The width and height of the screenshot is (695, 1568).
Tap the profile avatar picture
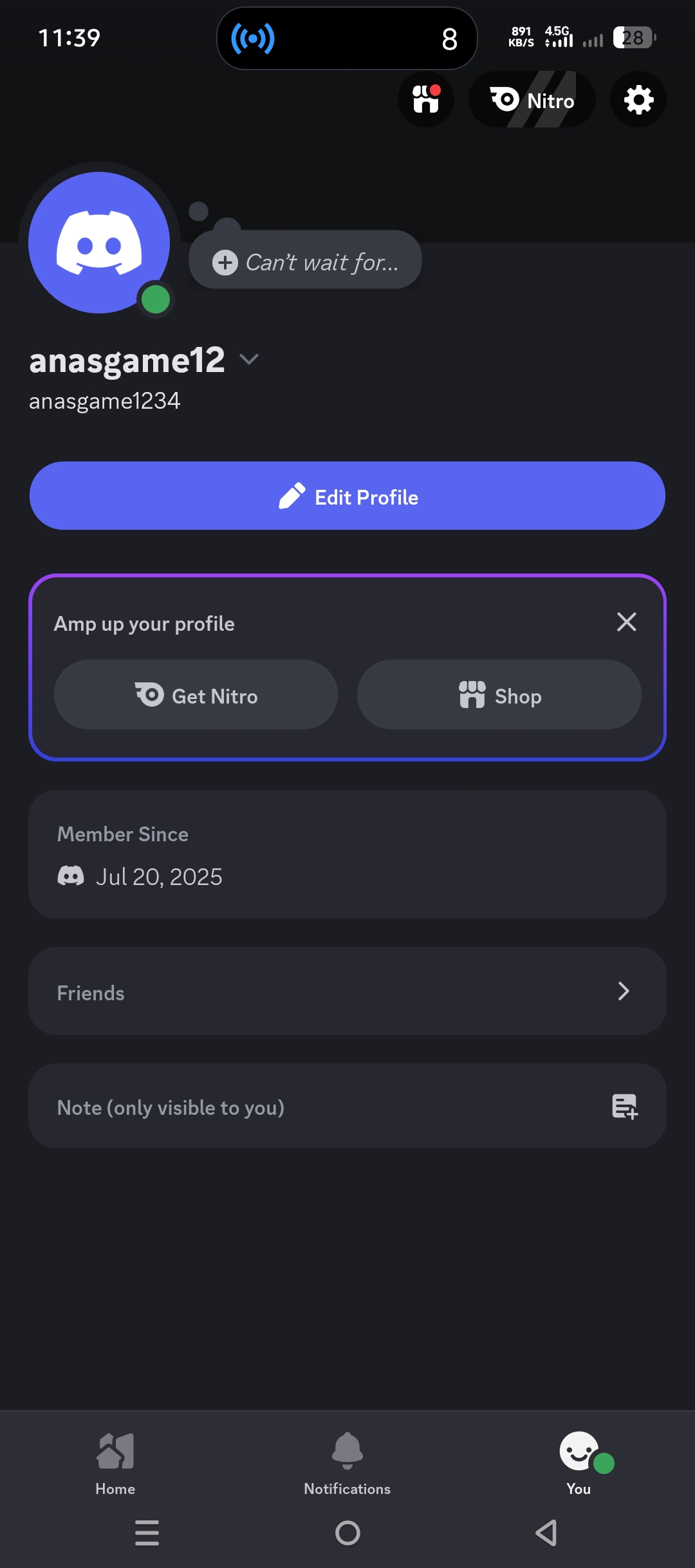tap(99, 243)
